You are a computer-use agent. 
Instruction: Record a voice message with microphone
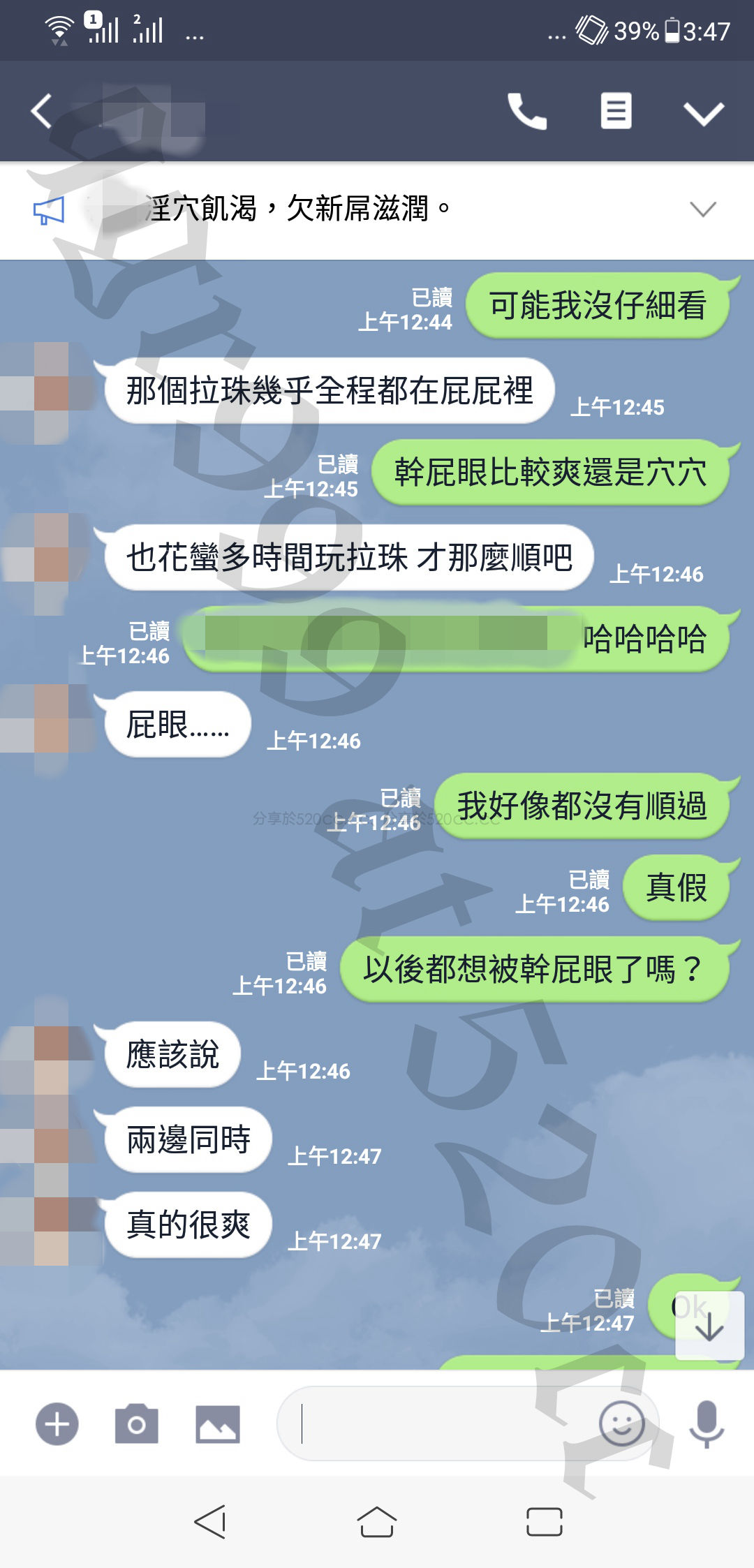(707, 1423)
